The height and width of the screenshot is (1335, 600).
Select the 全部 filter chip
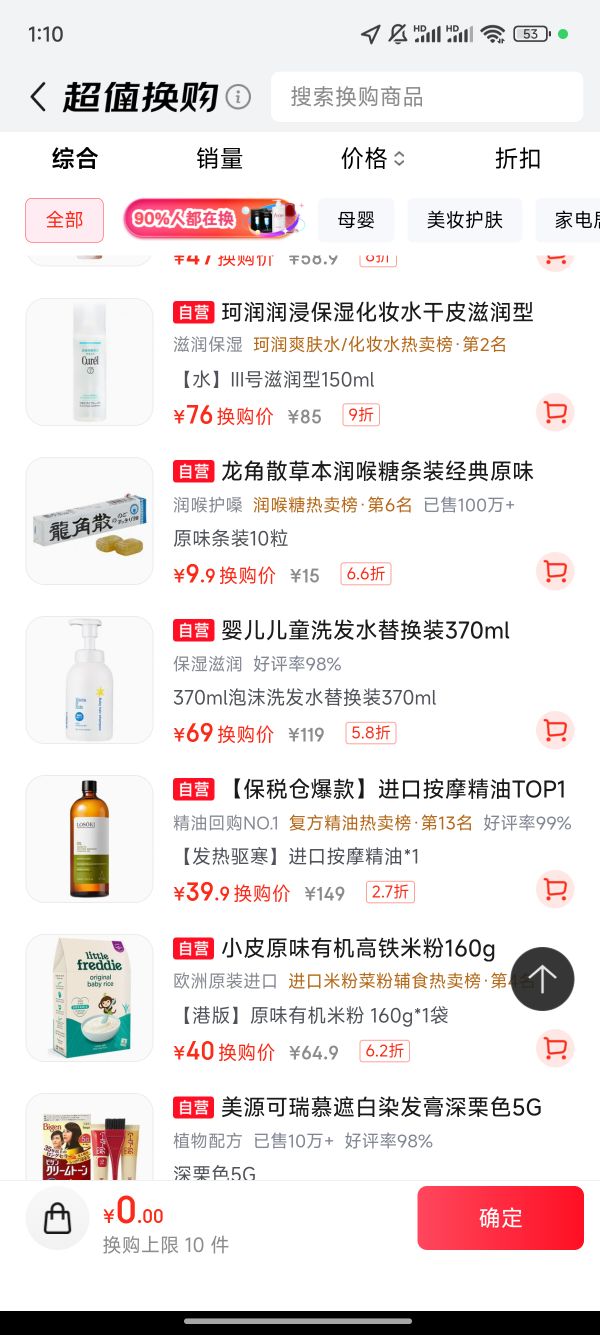tap(65, 219)
